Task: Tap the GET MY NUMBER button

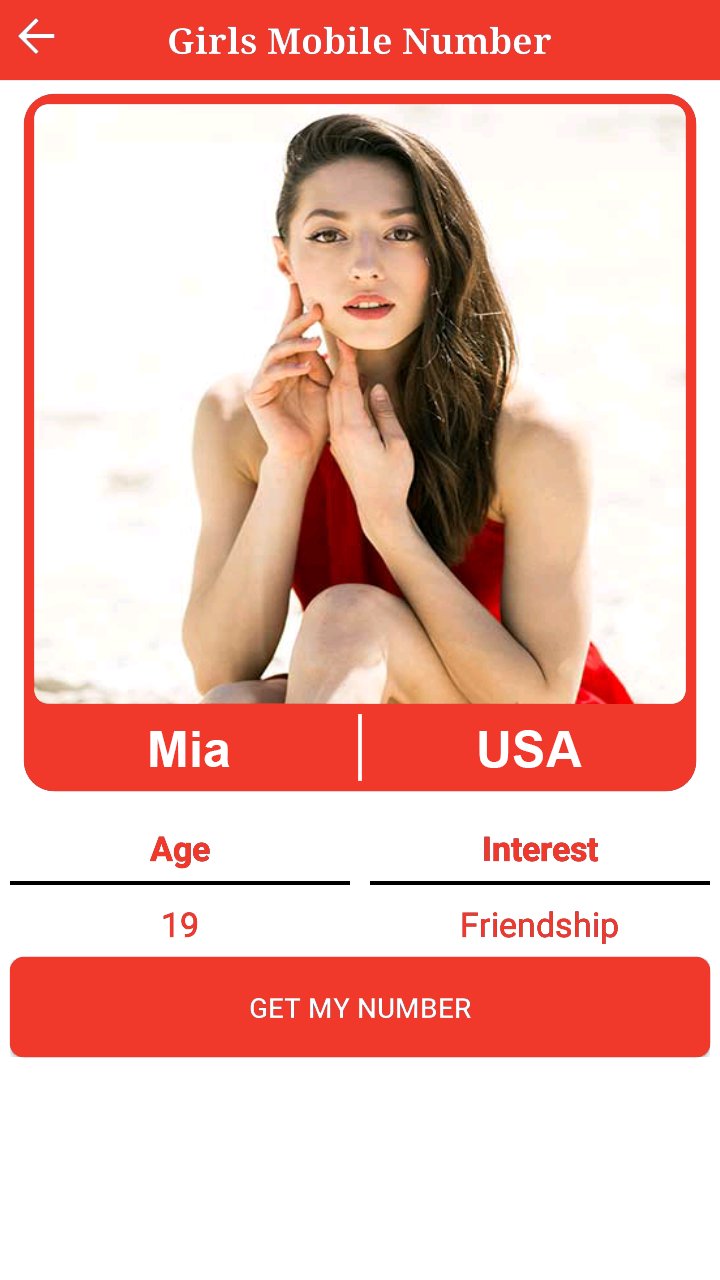Action: (x=360, y=1007)
